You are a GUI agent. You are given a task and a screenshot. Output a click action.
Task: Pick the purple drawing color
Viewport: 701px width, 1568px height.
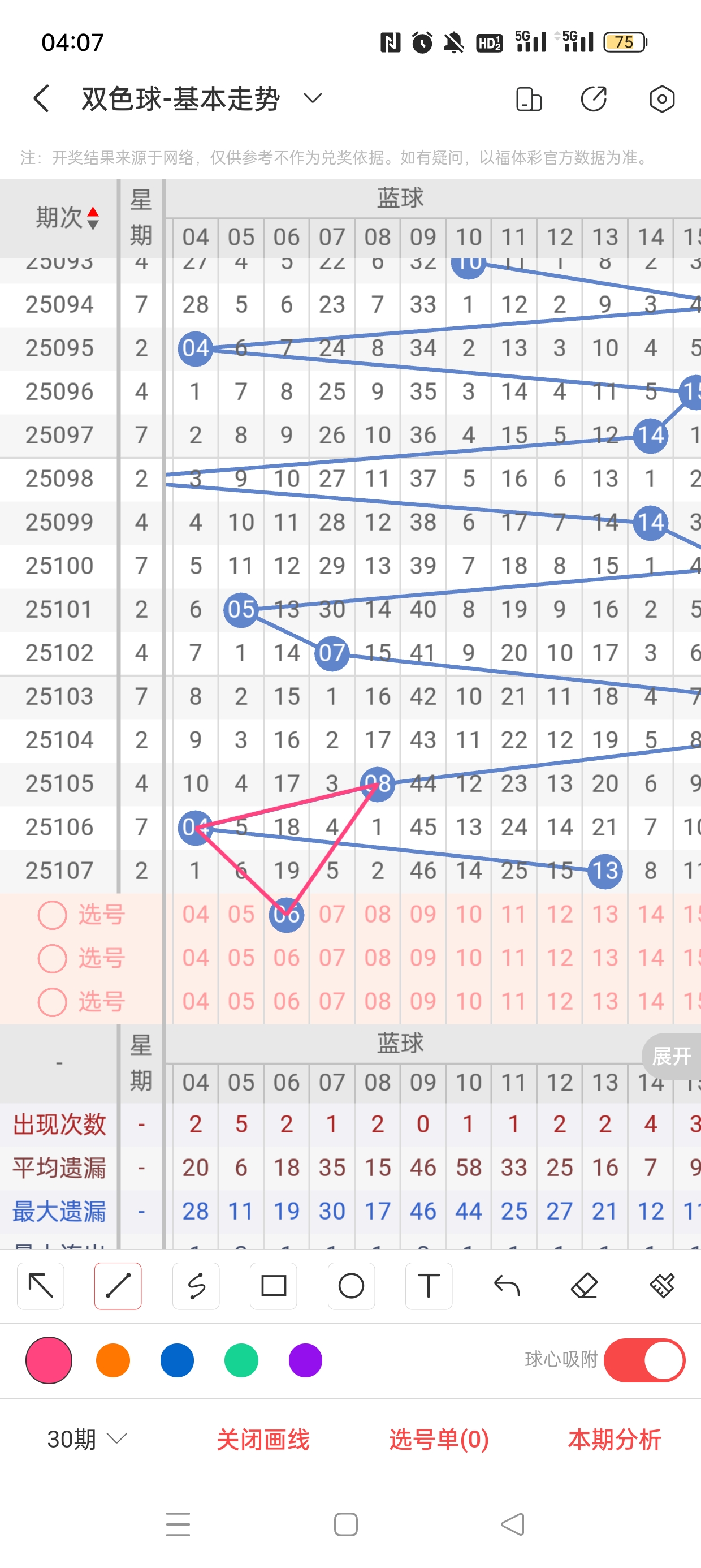coord(305,1360)
